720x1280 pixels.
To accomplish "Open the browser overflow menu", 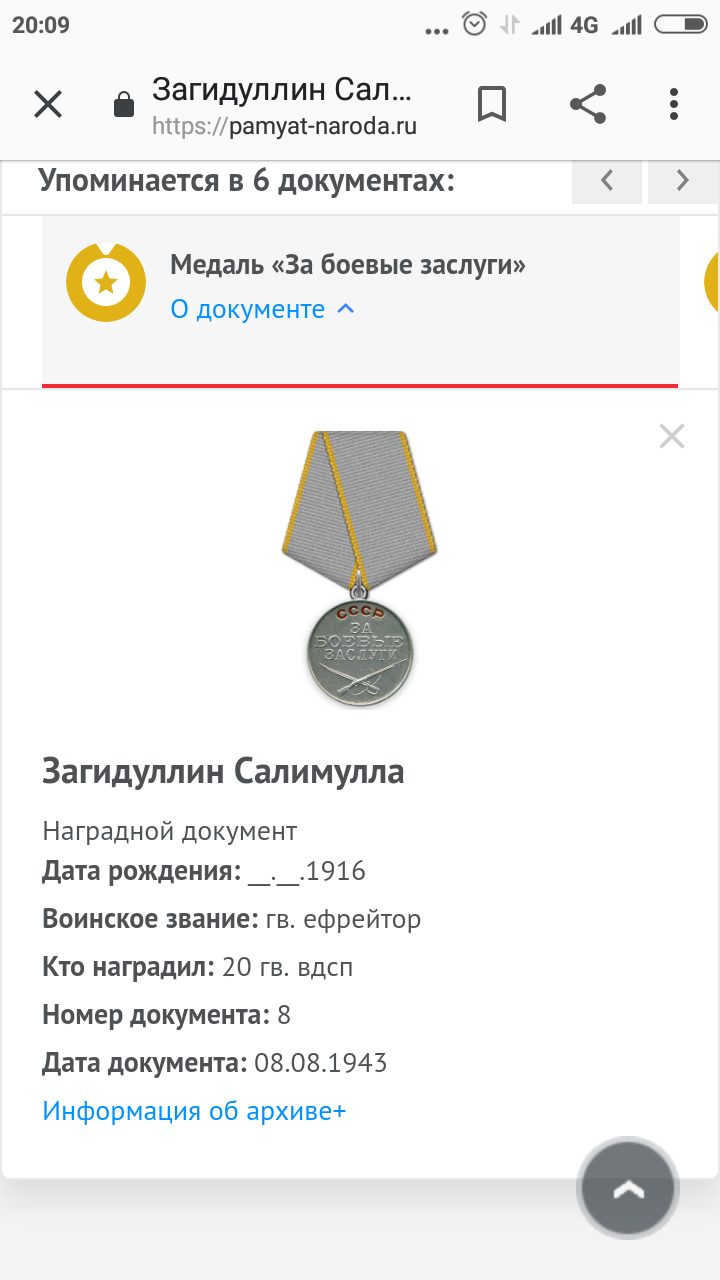I will pyautogui.click(x=674, y=104).
